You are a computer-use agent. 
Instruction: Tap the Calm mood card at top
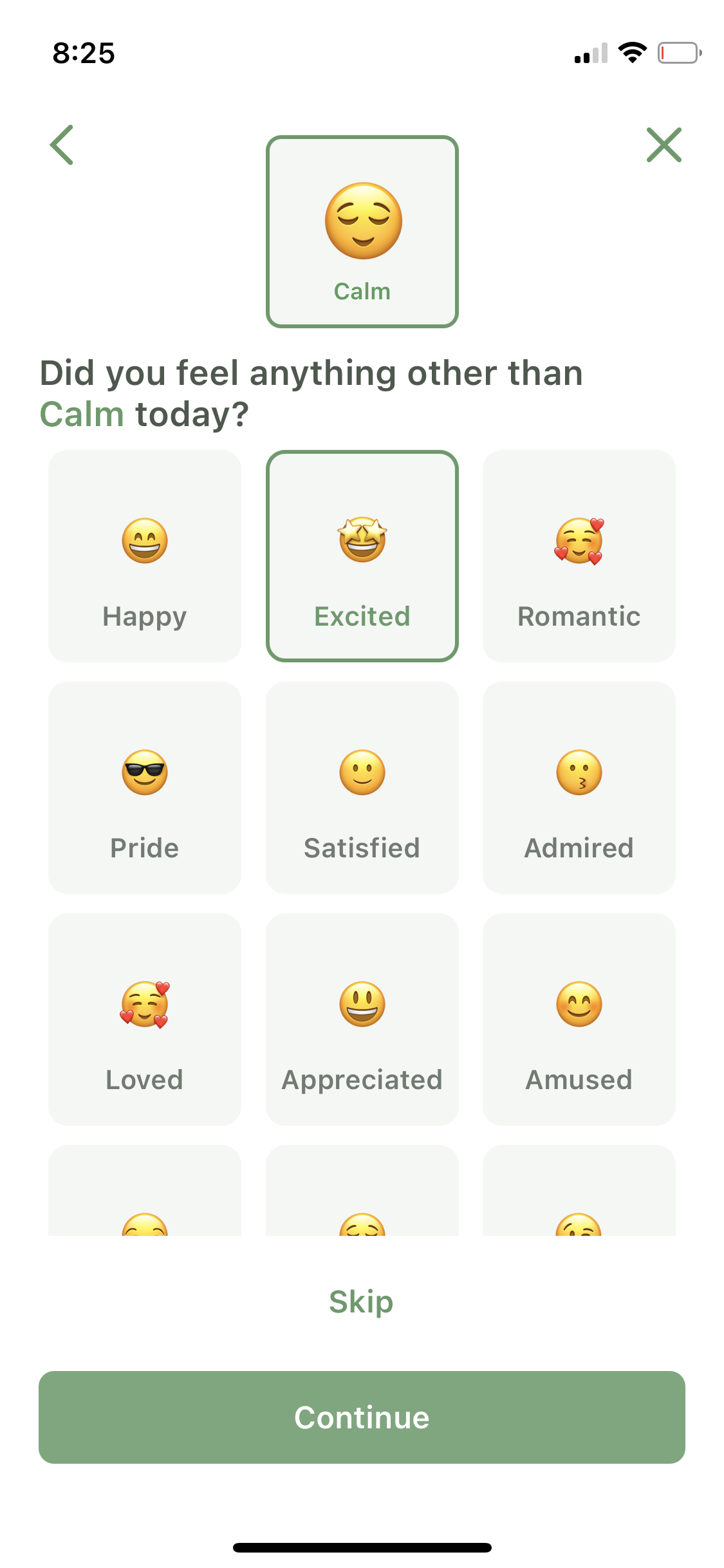point(362,232)
